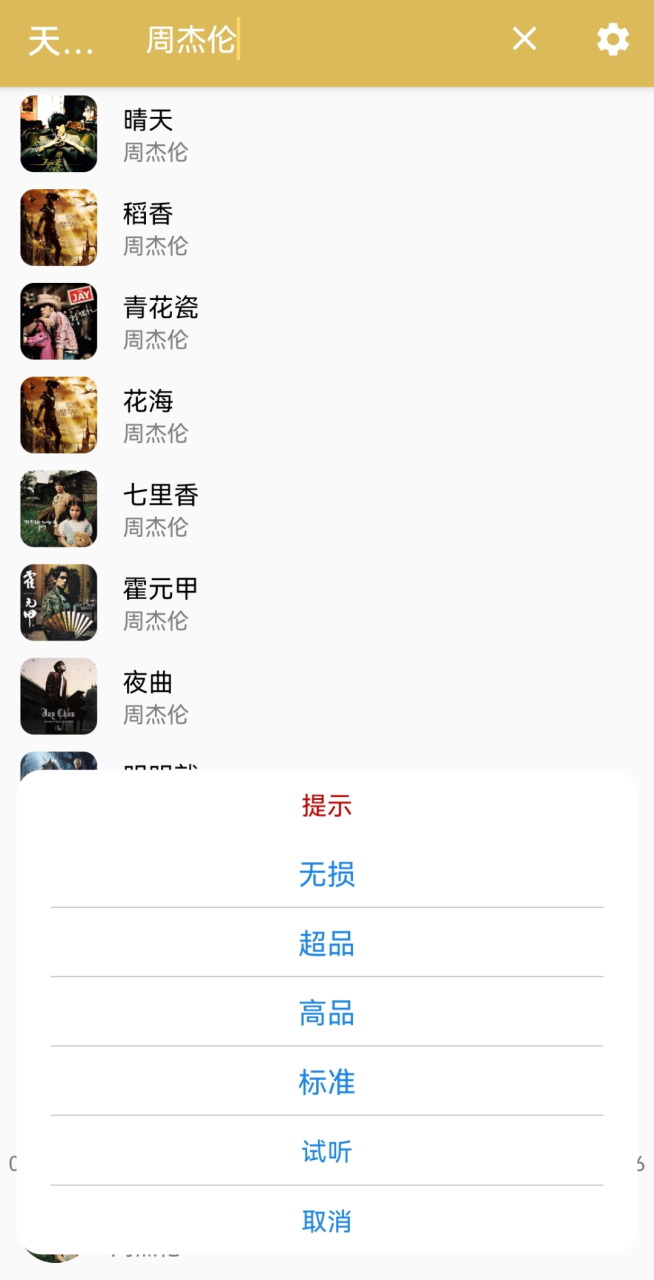Select 无损 lossless quality option
Viewport: 654px width, 1280px height.
(x=327, y=874)
